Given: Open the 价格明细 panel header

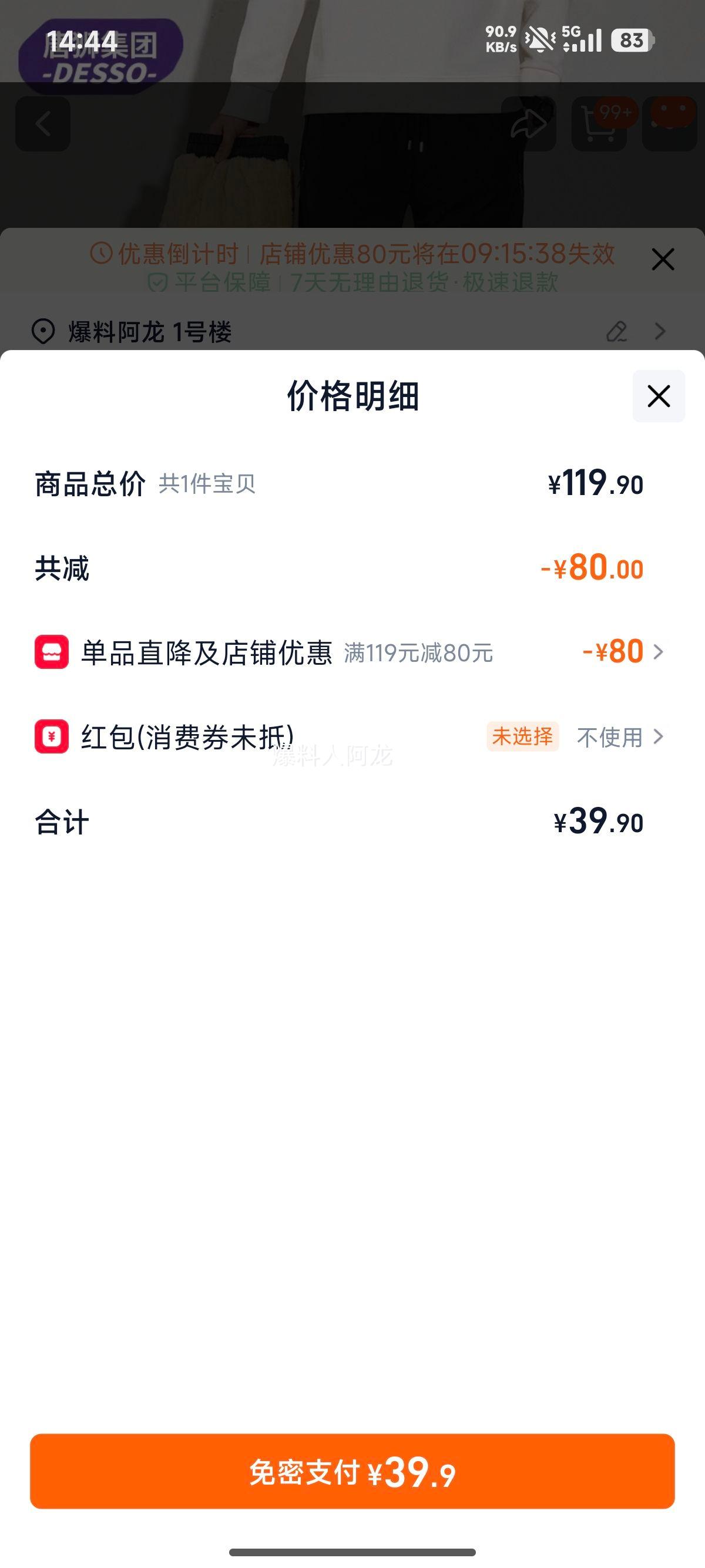Looking at the screenshot, I should (352, 397).
